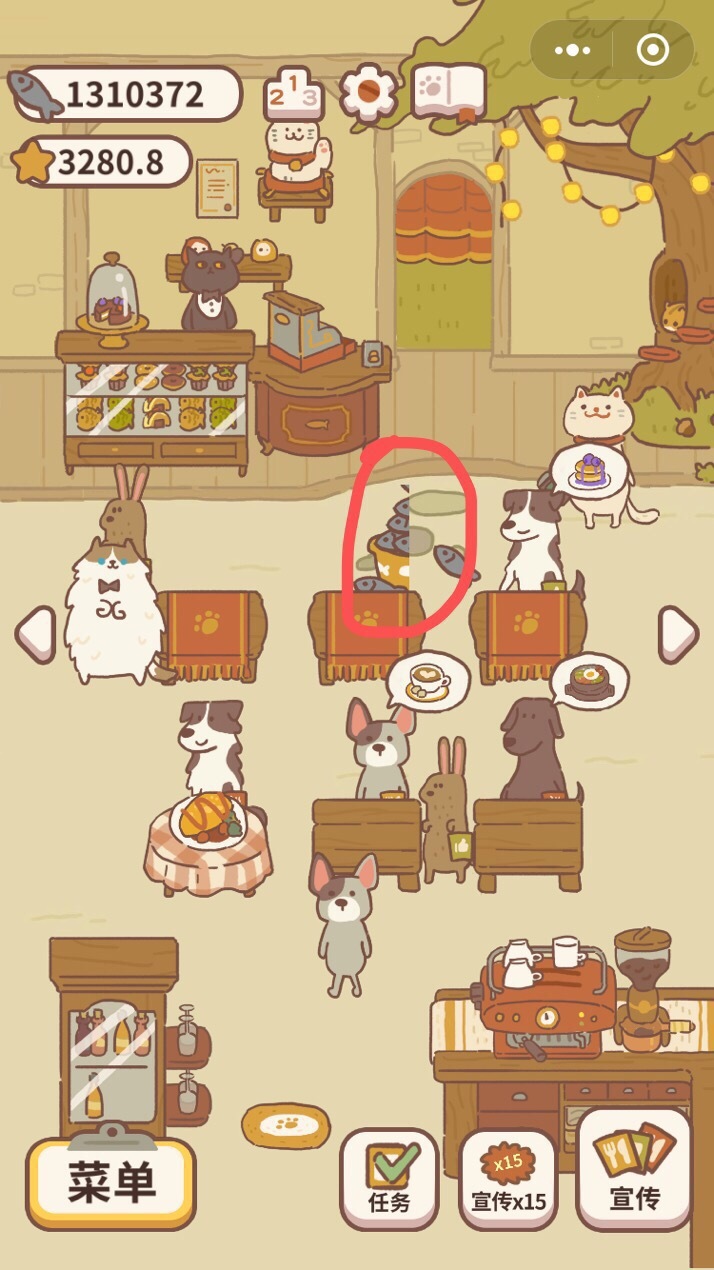Viewport: 714px width, 1270px height.
Task: Tap the coffee order speech bubble
Action: (428, 682)
